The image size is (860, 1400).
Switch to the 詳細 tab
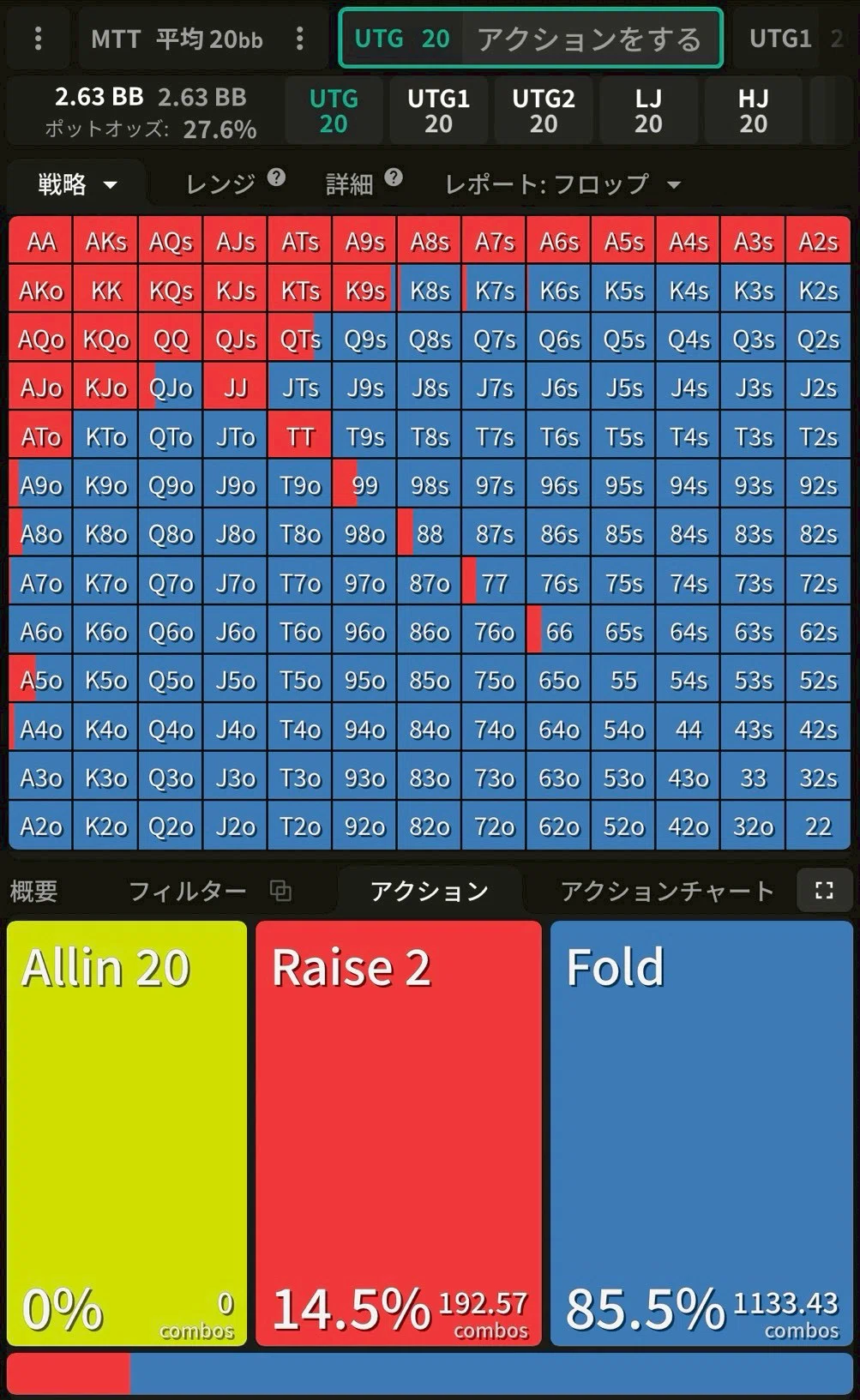pos(350,183)
